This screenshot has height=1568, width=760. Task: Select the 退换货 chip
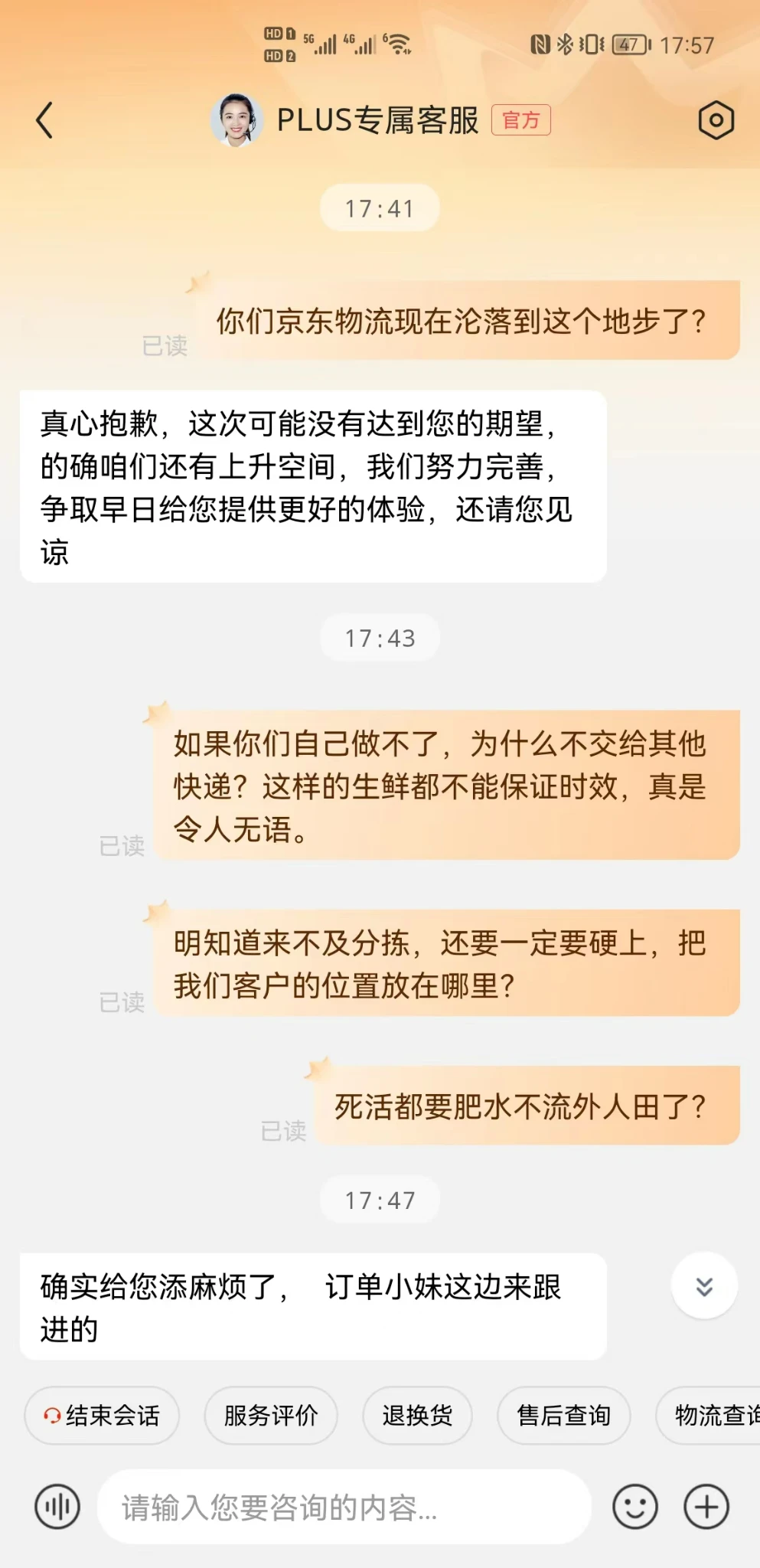point(417,1416)
